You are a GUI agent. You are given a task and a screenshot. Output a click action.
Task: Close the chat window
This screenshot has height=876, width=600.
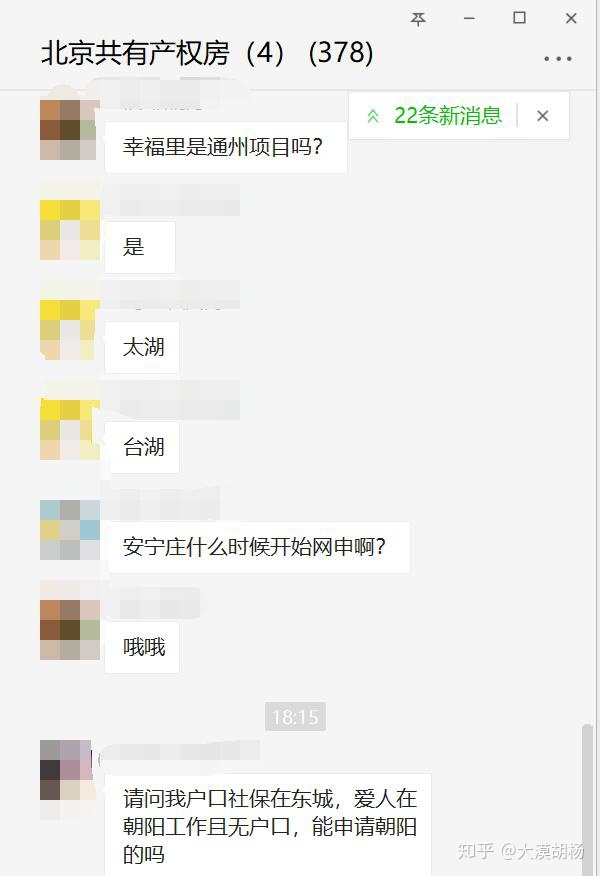click(571, 18)
